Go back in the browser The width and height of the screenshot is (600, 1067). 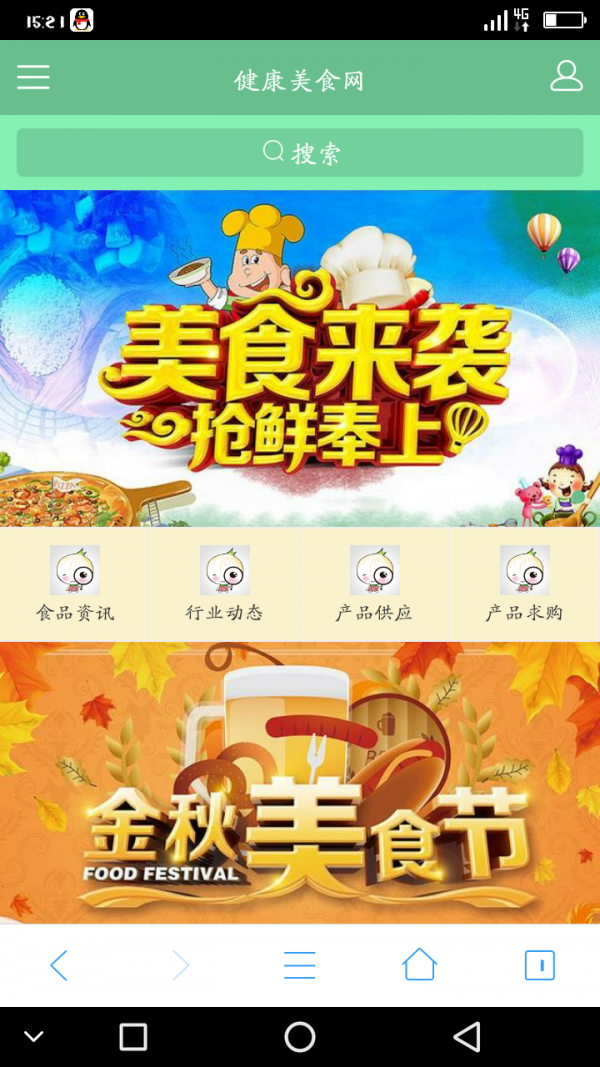(x=59, y=965)
